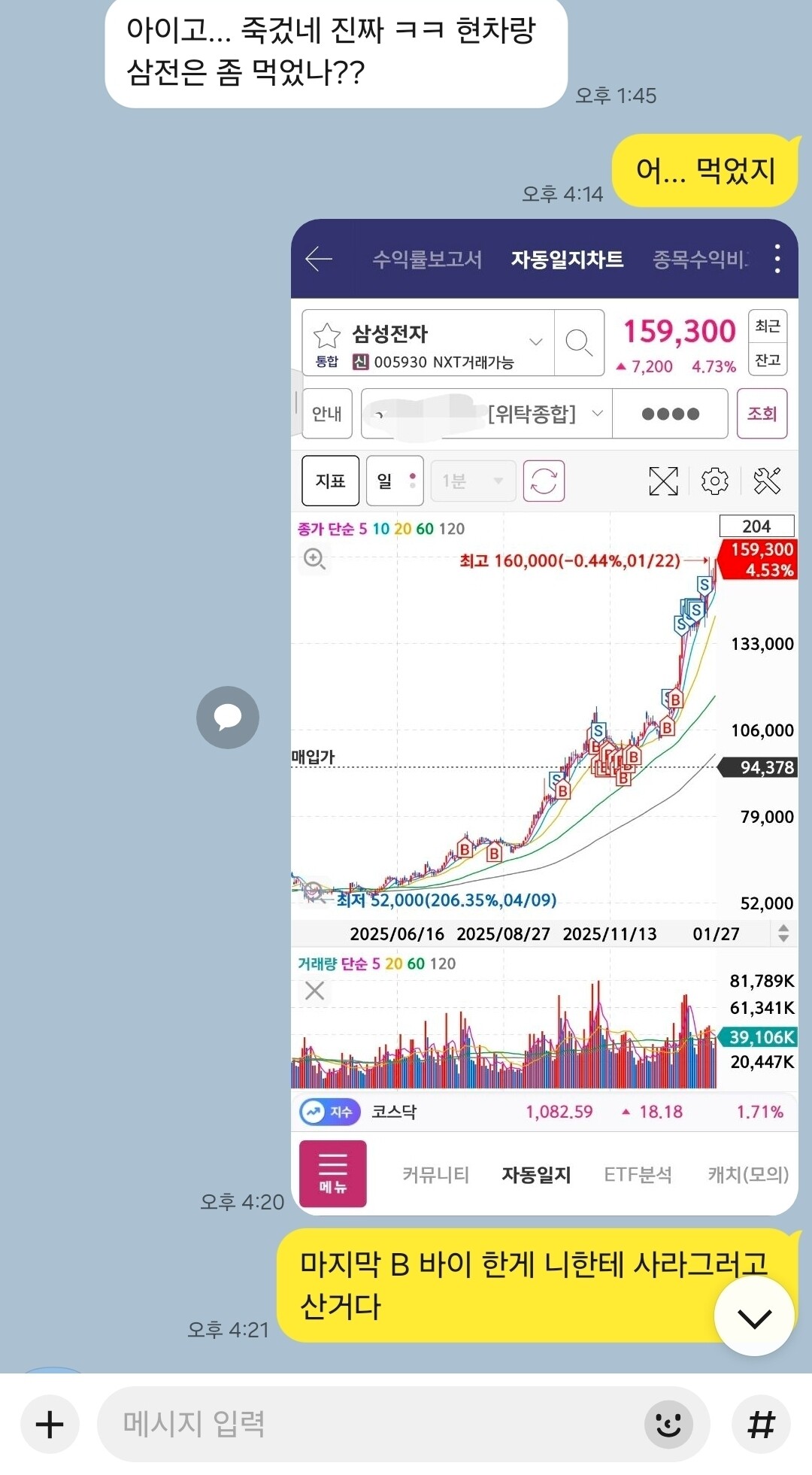The image size is (812, 1475).
Task: Tap the speech bubble icon beside the chart image
Action: (228, 718)
